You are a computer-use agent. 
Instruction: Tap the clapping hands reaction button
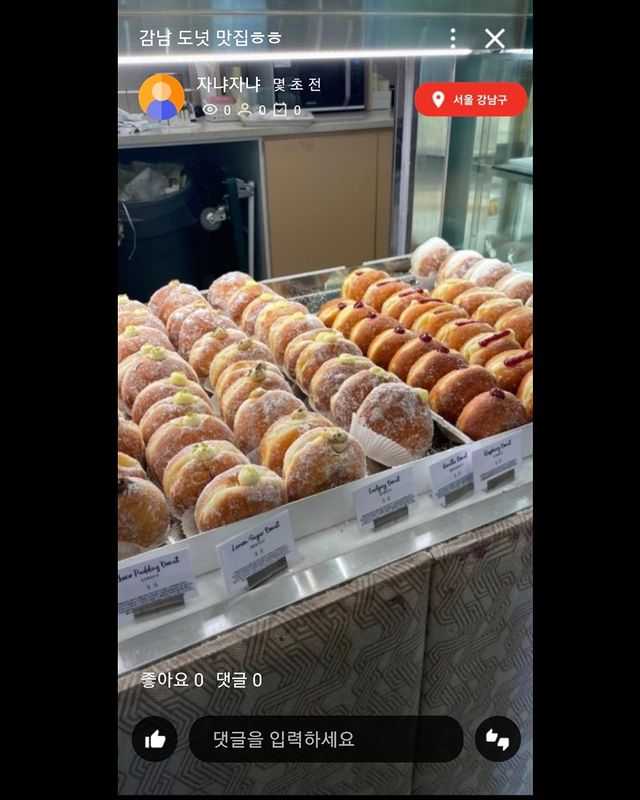coord(497,739)
